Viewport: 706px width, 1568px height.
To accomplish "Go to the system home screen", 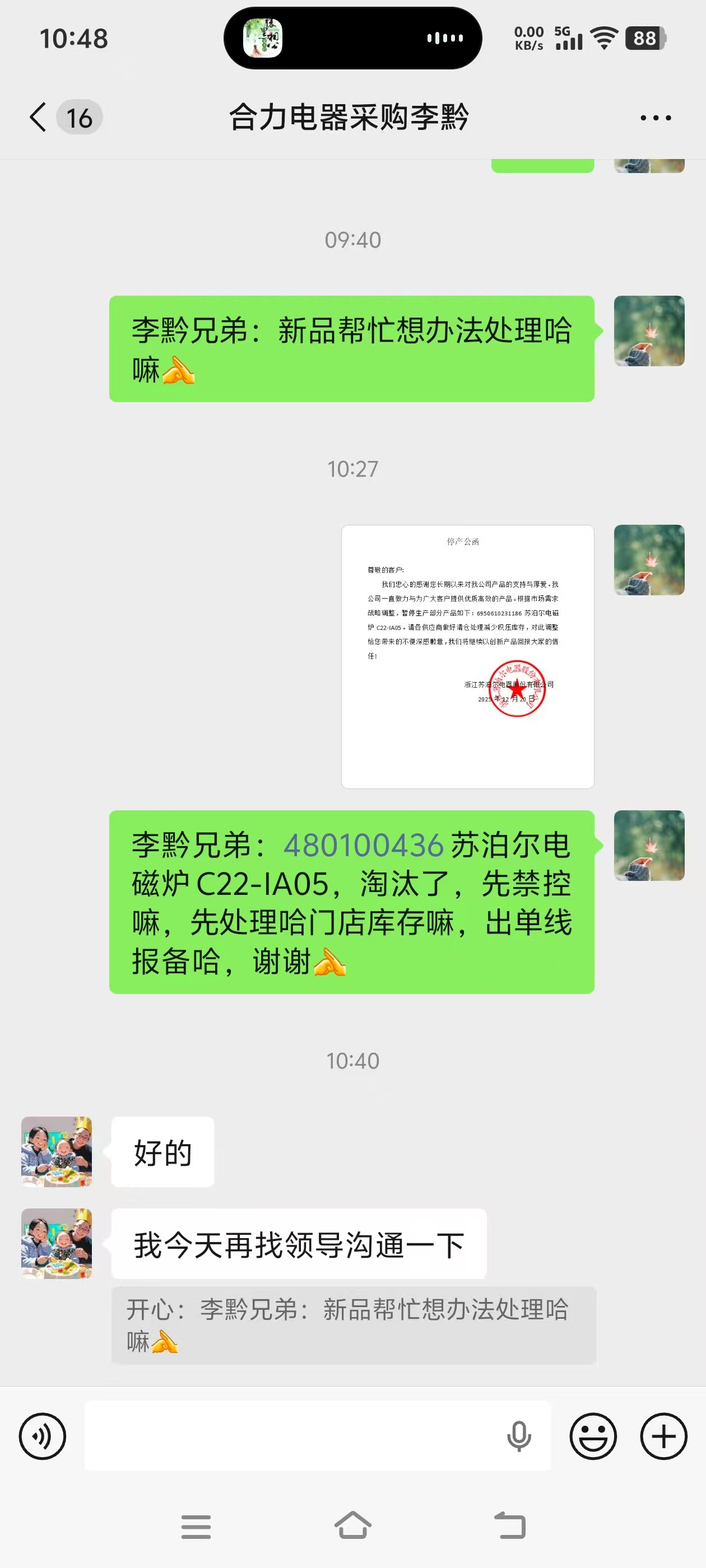I will coord(352,1526).
